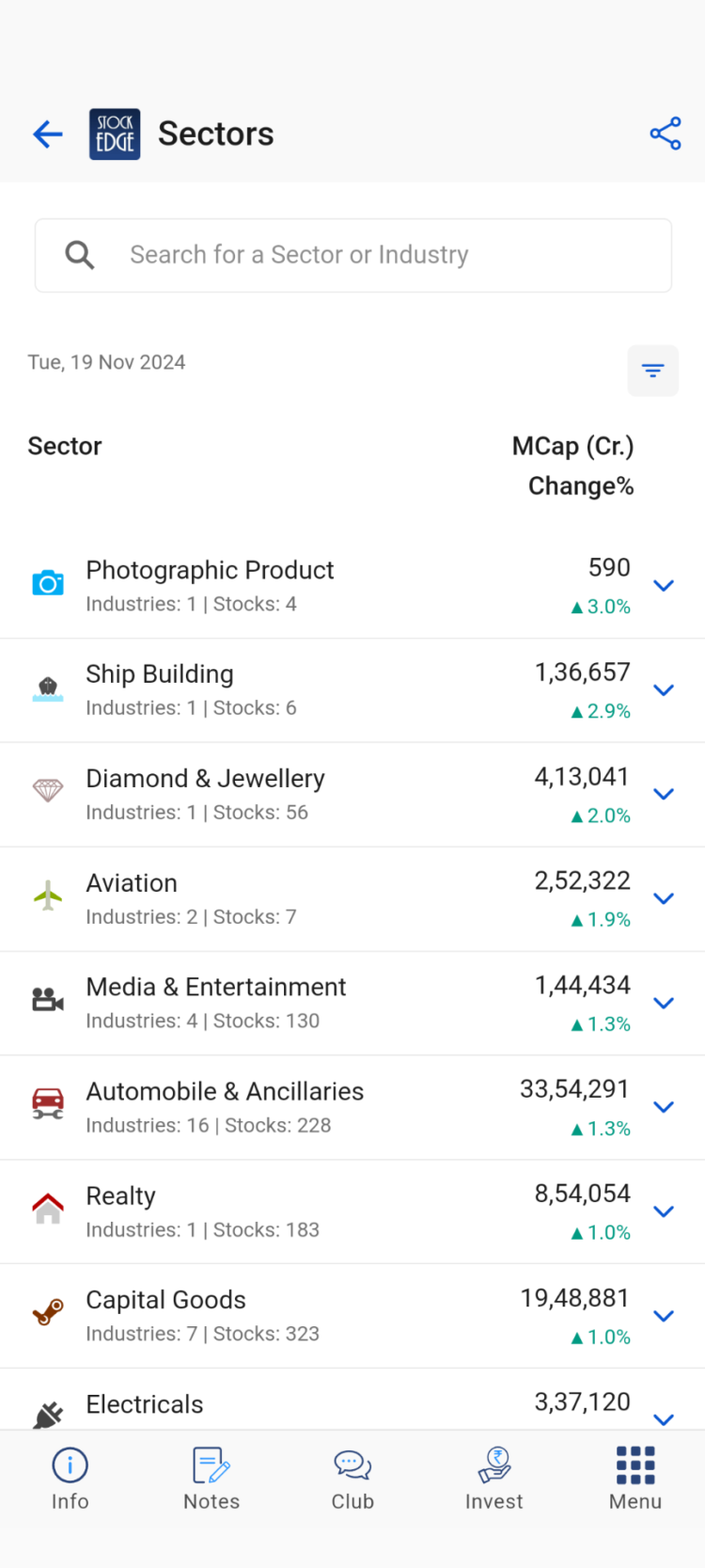Open the Menu grid

[634, 1477]
